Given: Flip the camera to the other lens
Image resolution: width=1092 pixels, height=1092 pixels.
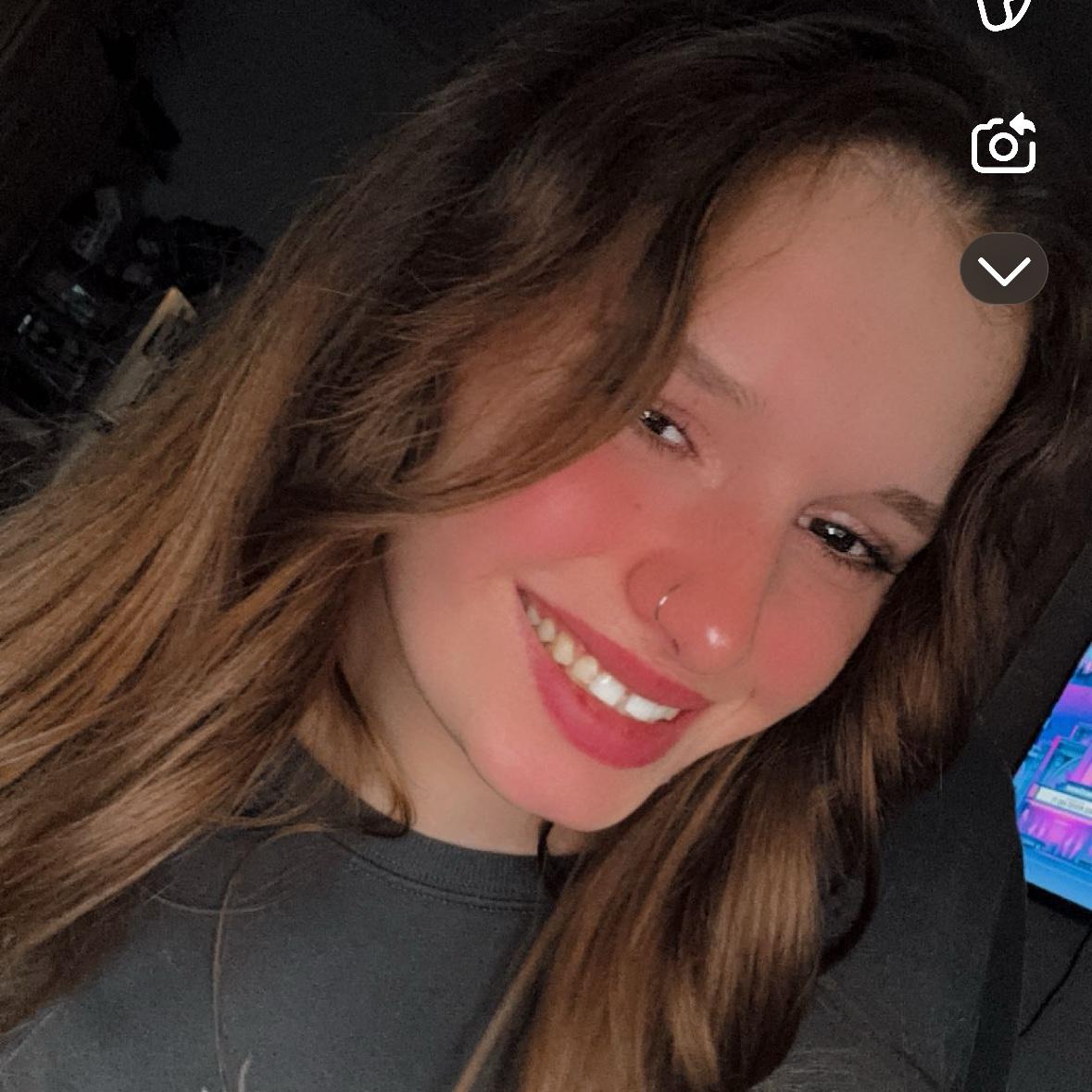Looking at the screenshot, I should click(x=1003, y=144).
